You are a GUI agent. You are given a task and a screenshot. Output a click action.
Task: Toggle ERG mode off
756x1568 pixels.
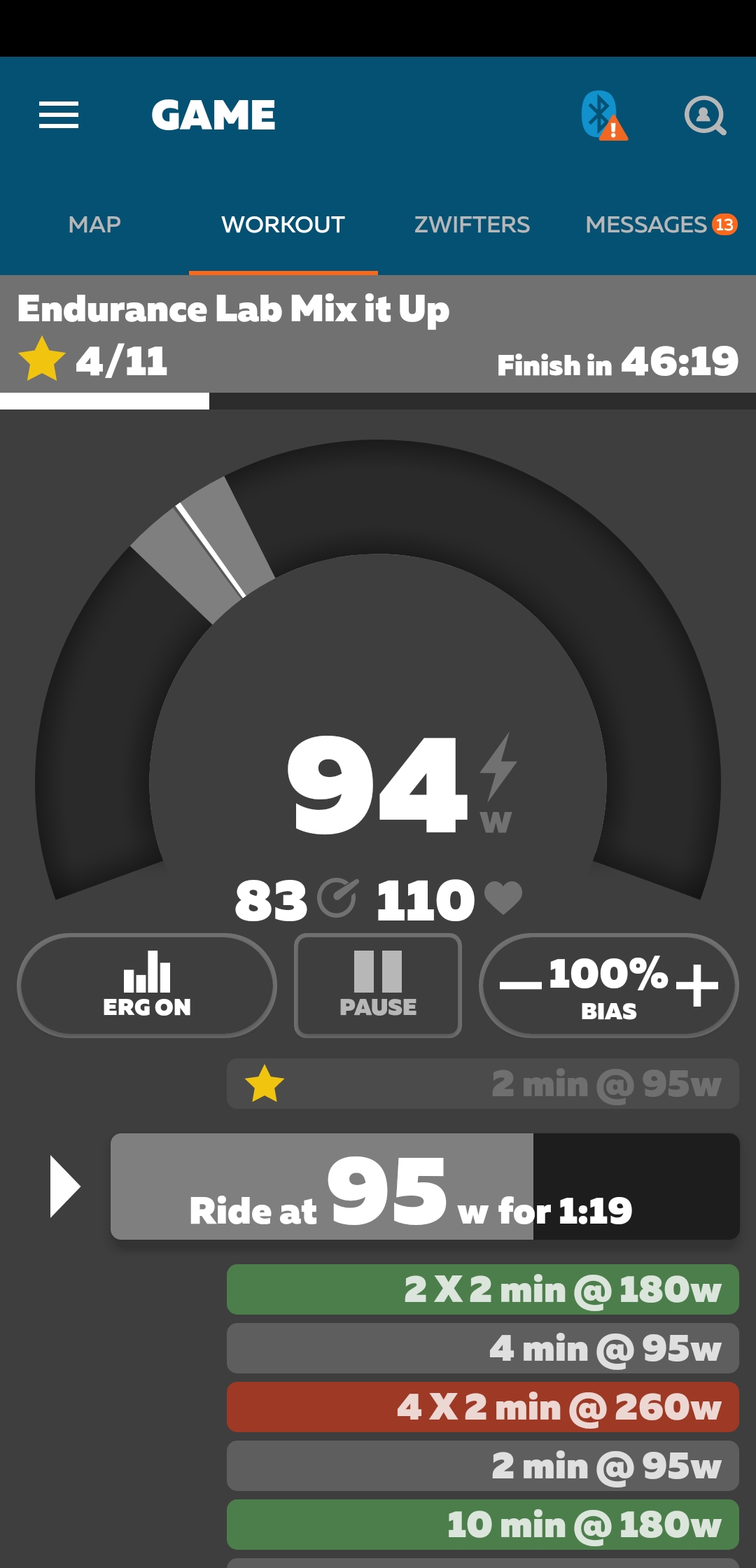147,985
